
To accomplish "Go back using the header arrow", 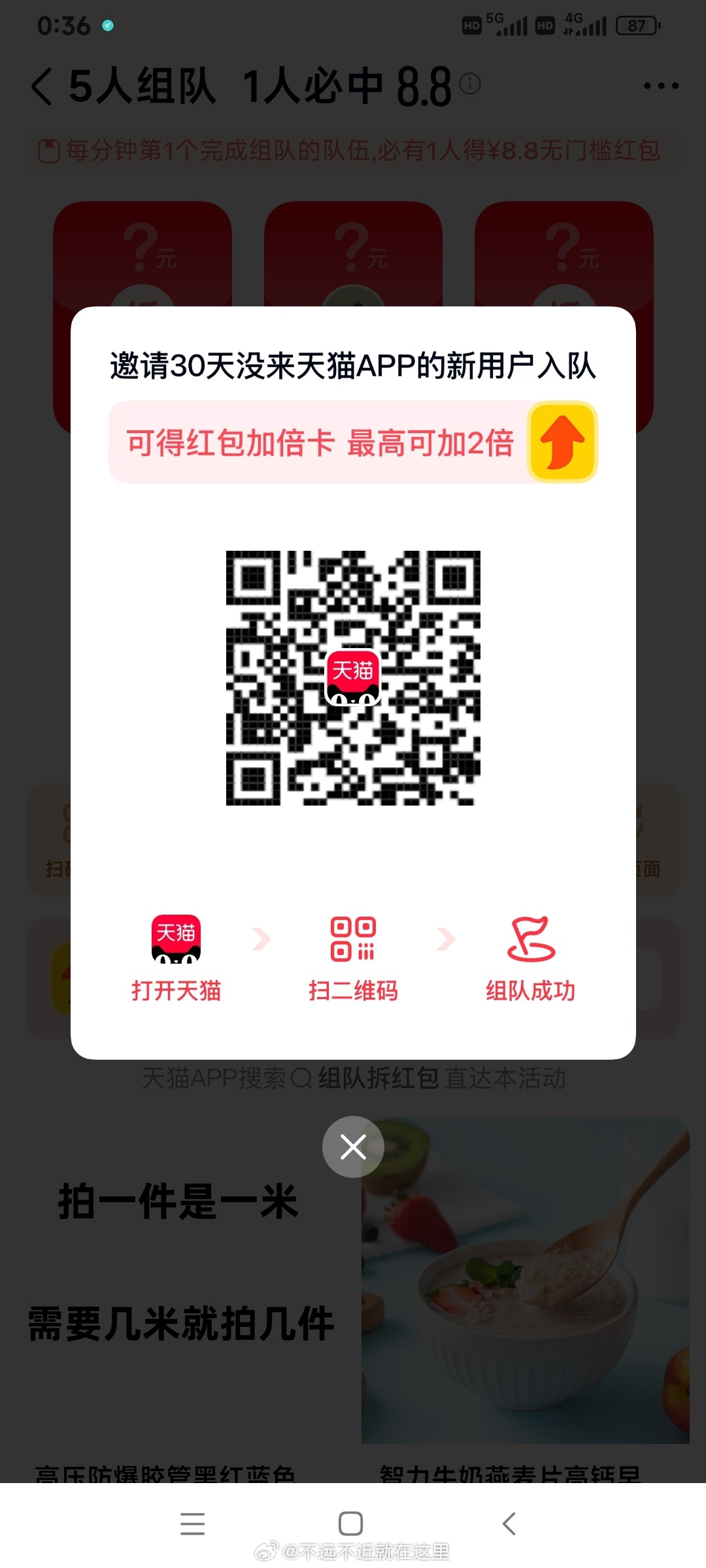I will (42, 86).
